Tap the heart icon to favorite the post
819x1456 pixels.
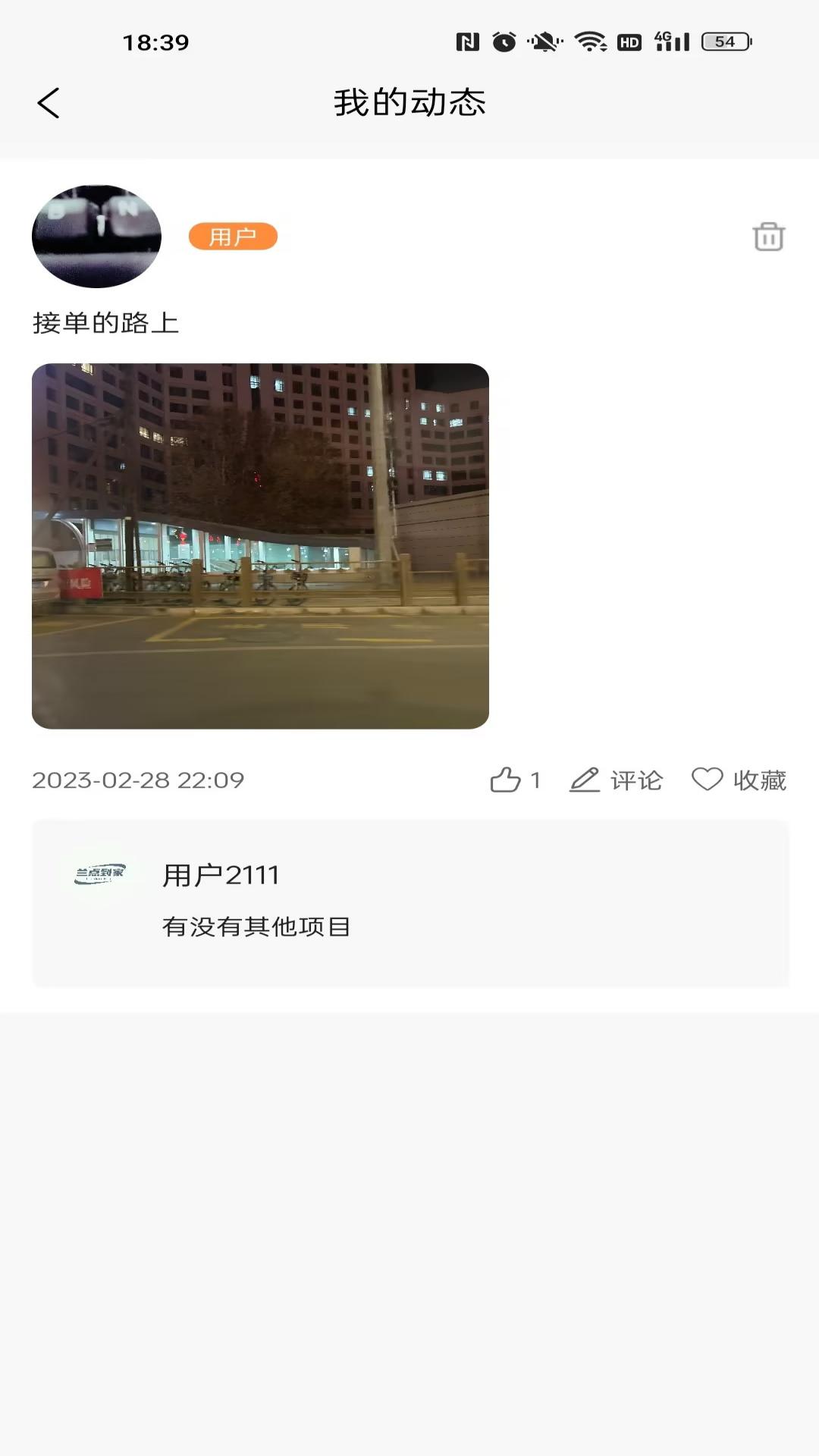coord(706,780)
